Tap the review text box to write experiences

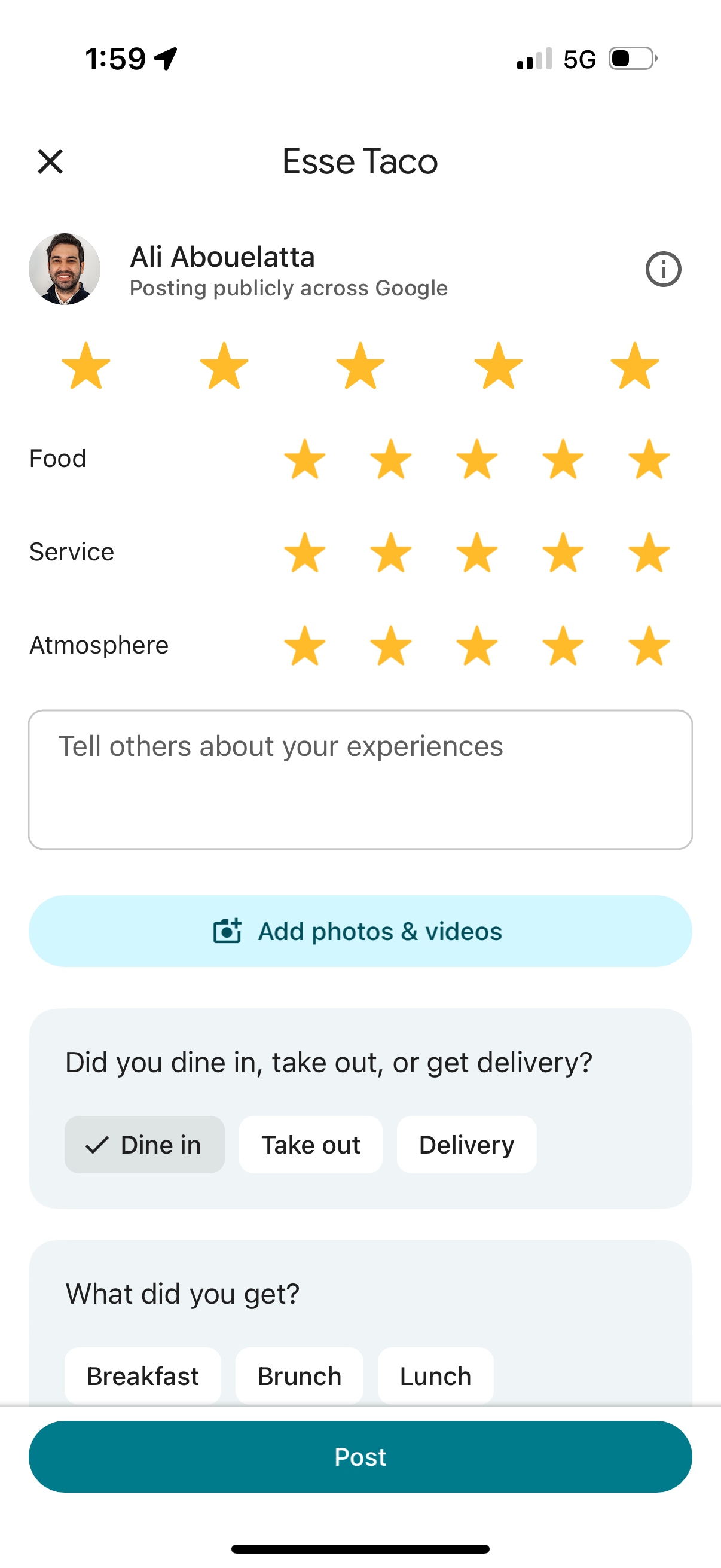coord(360,779)
